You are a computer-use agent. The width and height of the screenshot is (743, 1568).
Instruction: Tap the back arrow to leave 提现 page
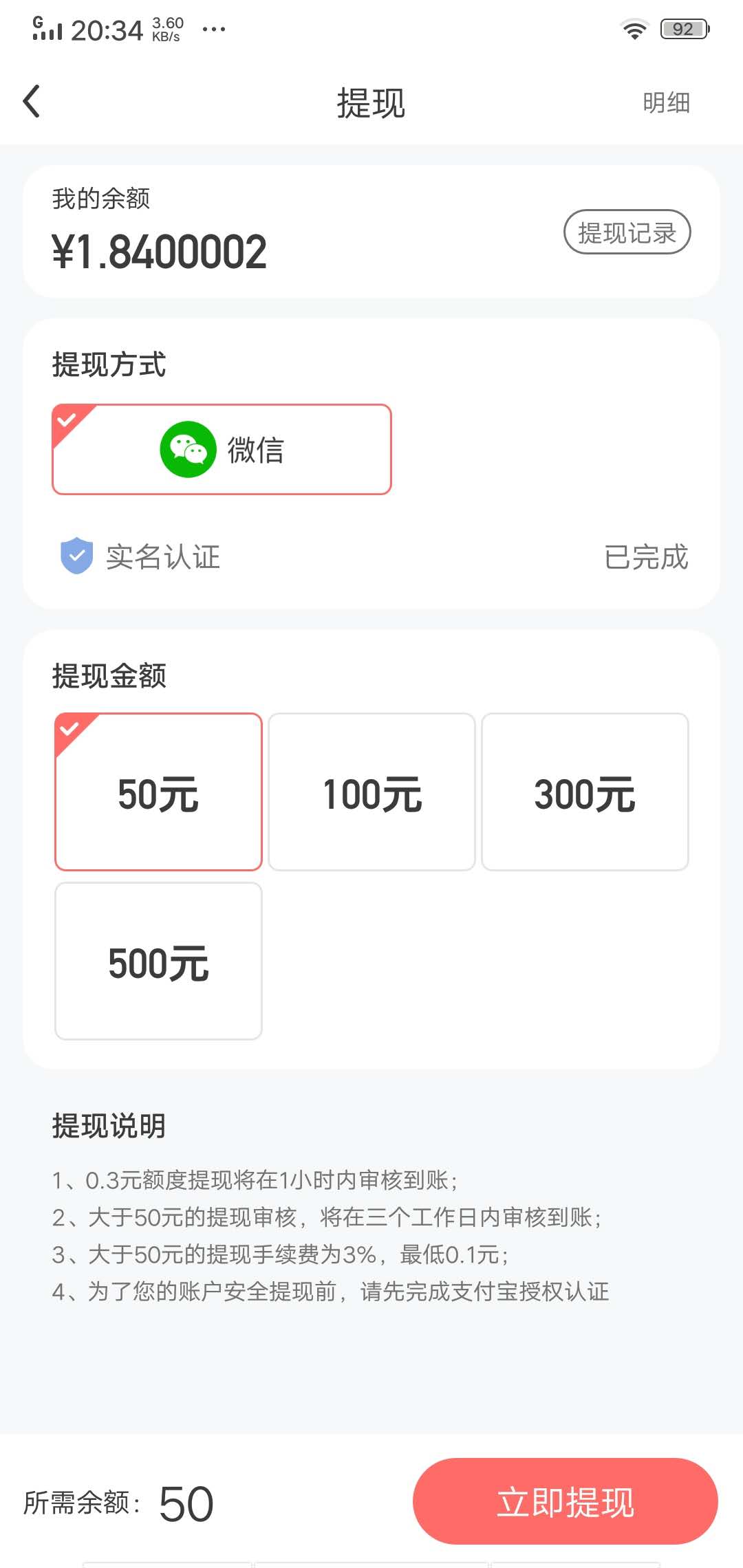[30, 100]
